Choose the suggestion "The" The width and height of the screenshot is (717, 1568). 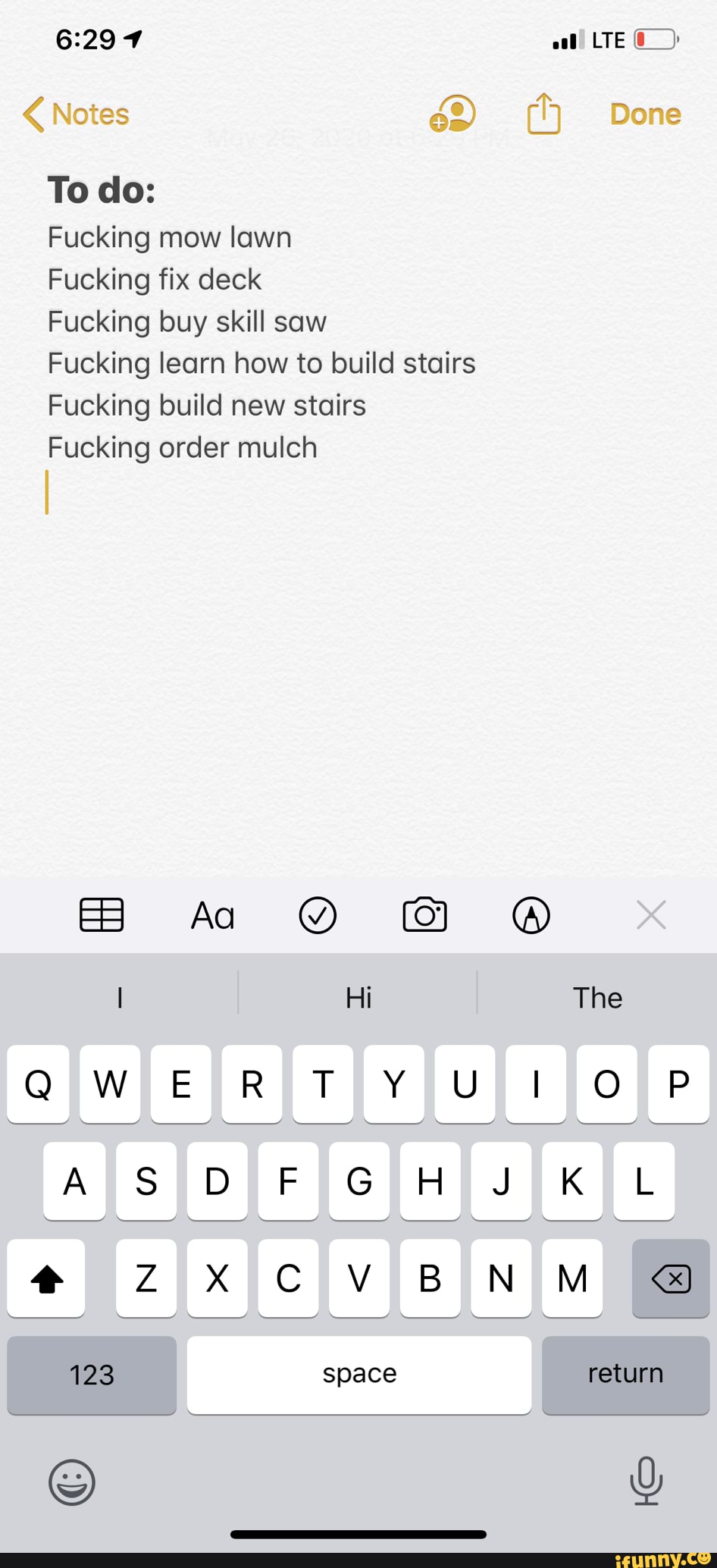pyautogui.click(x=597, y=998)
